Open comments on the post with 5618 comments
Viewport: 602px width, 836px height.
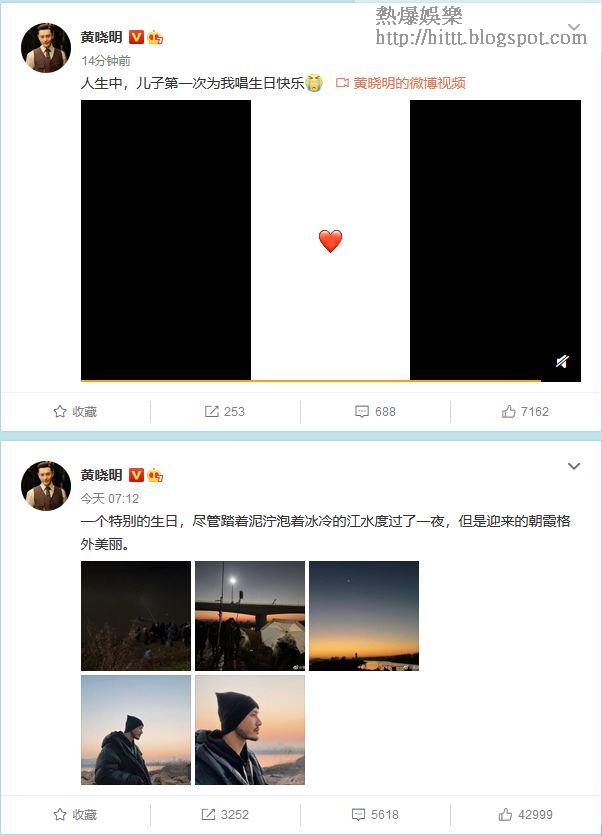(x=375, y=814)
